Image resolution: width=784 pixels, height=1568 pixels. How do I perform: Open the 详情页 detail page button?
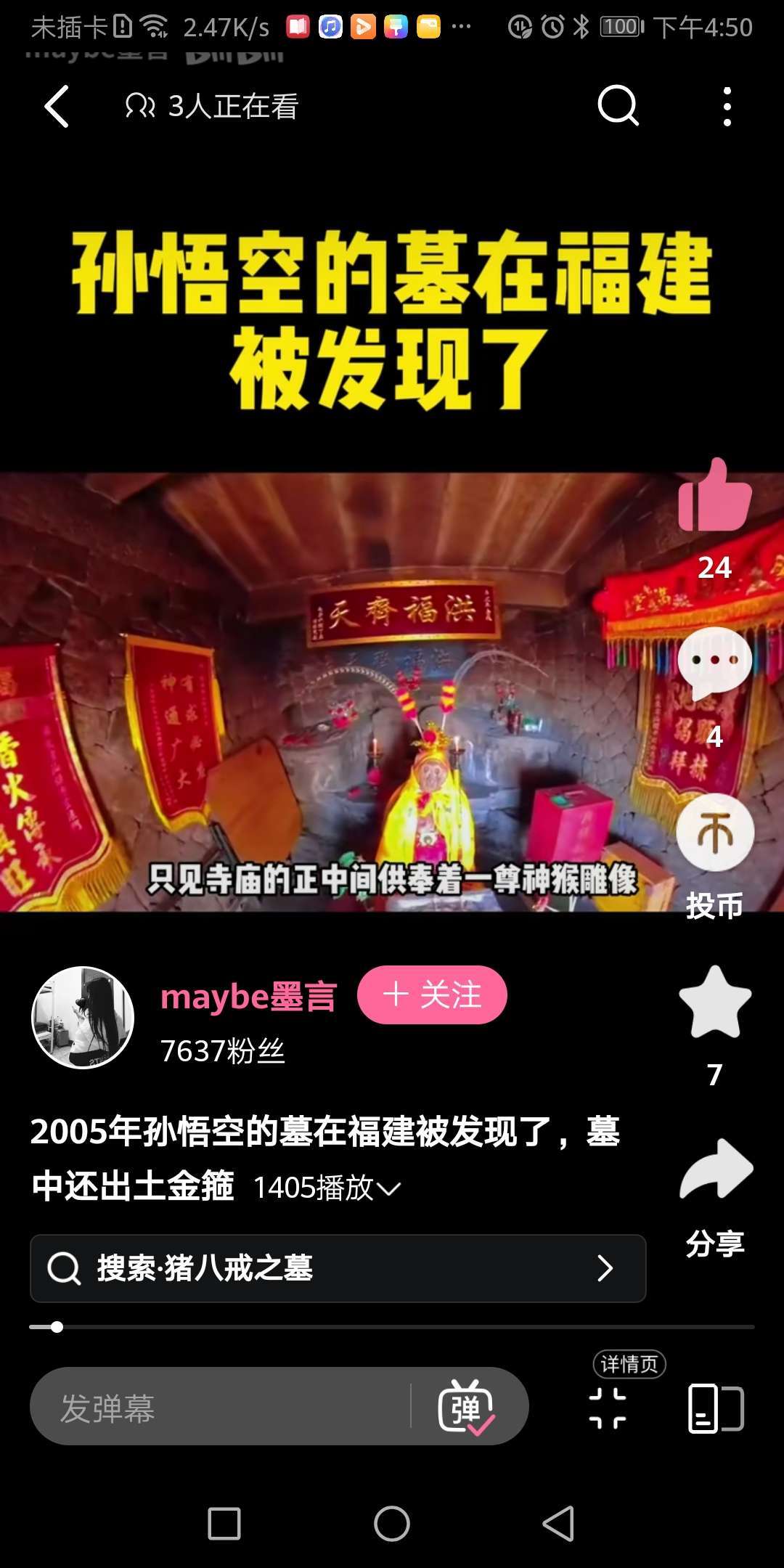click(608, 1407)
